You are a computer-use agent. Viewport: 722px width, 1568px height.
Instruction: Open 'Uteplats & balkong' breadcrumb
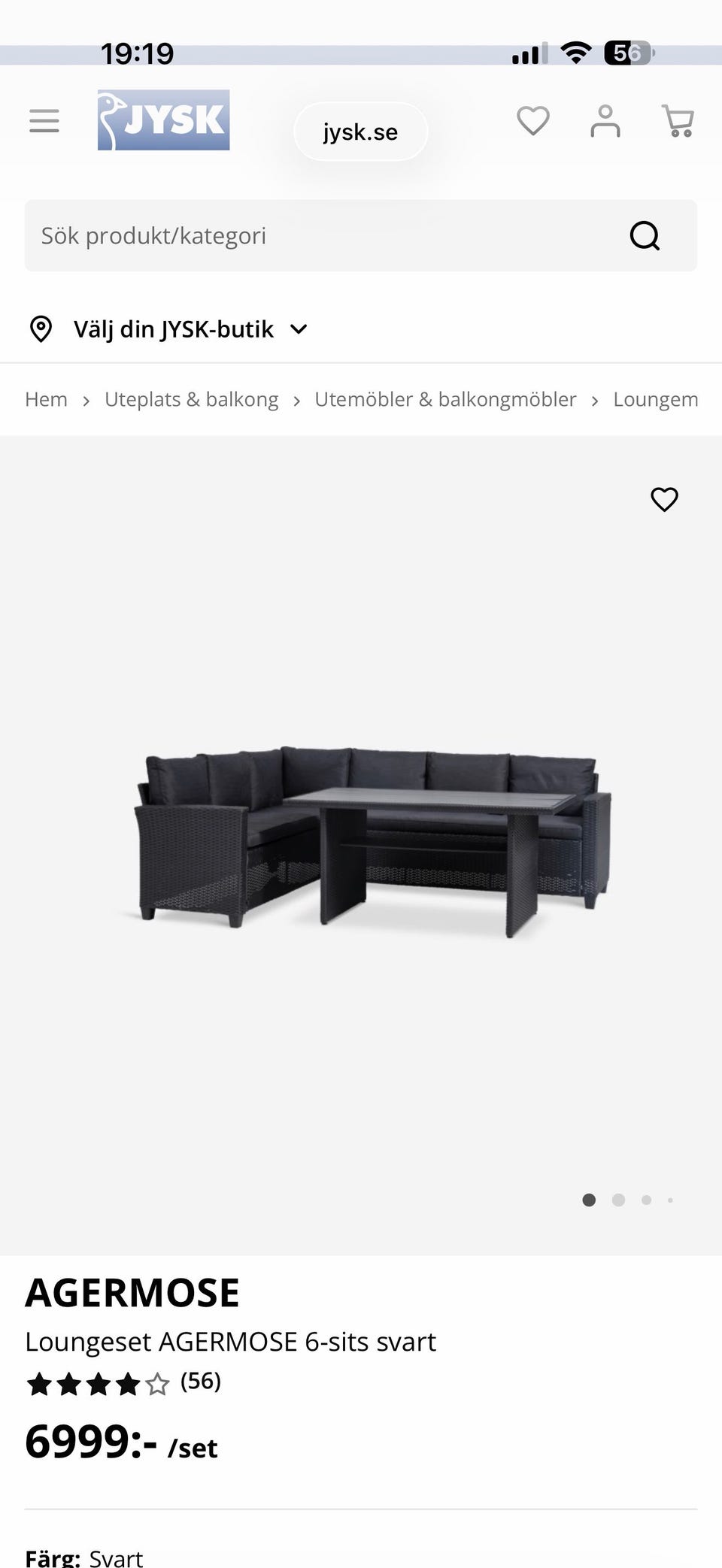tap(191, 399)
